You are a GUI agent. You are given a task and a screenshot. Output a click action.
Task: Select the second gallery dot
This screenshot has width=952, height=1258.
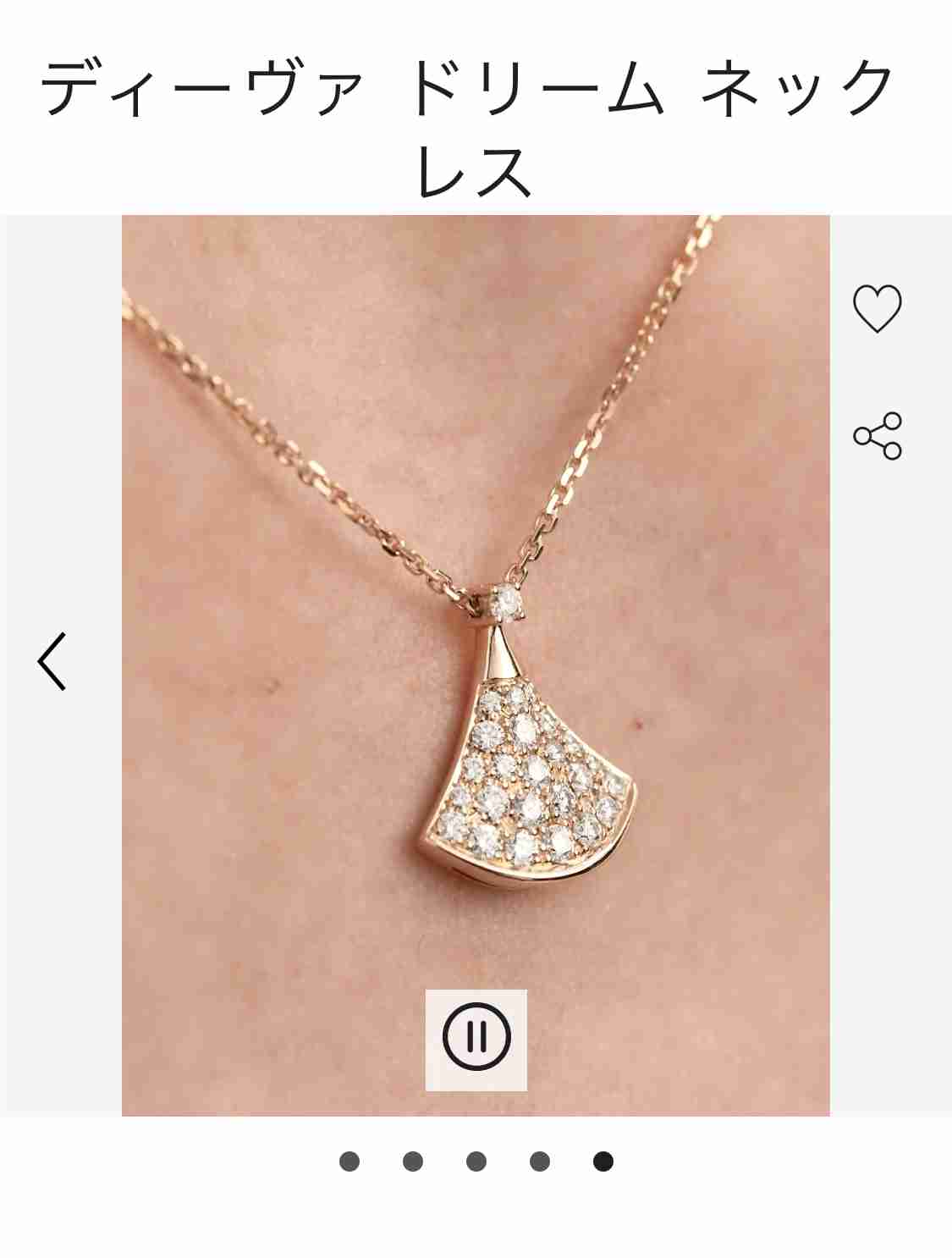click(413, 1161)
